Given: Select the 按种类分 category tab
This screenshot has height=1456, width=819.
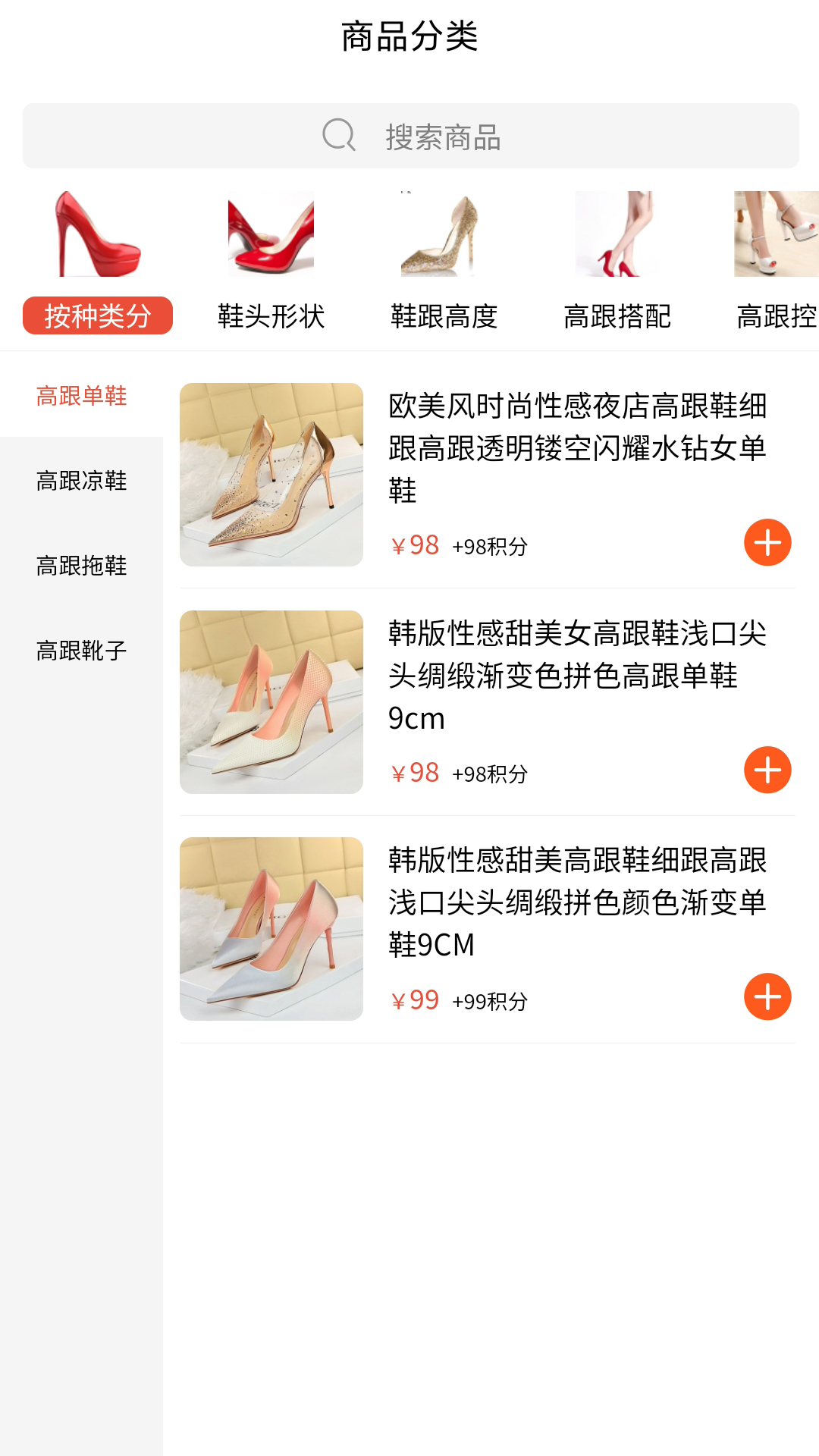Looking at the screenshot, I should point(98,315).
